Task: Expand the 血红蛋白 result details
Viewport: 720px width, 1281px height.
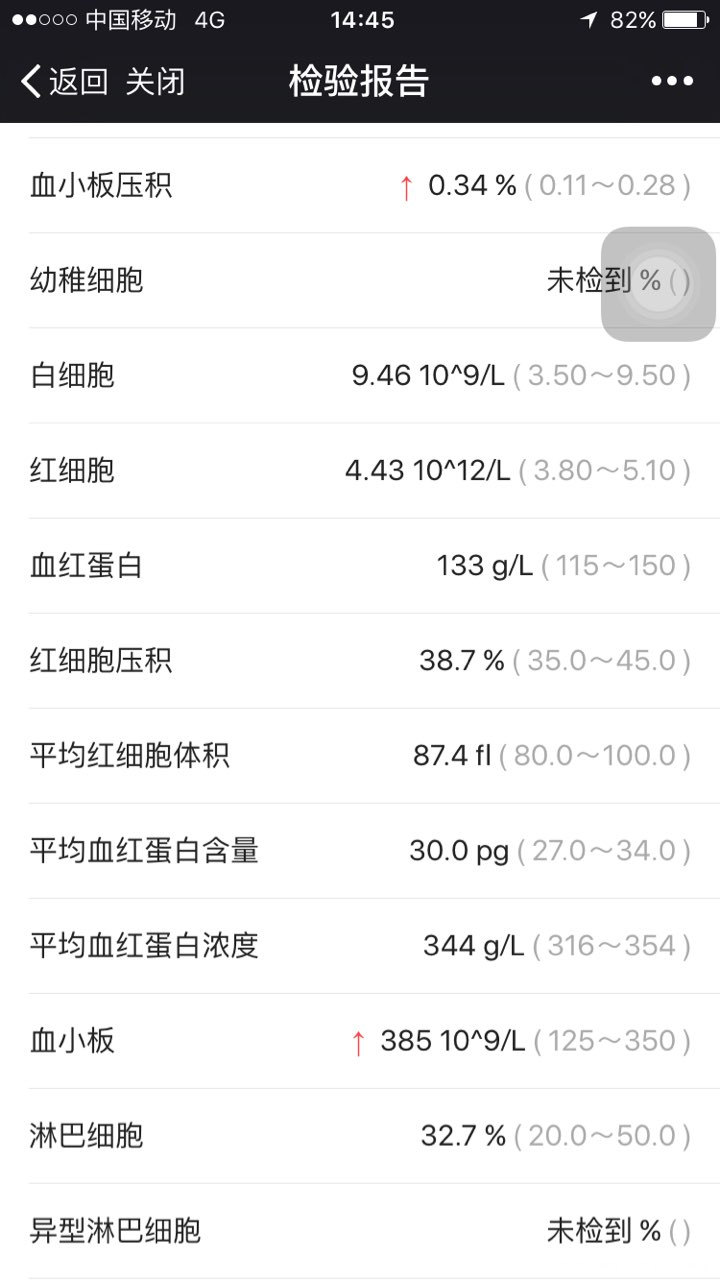Action: [x=360, y=565]
